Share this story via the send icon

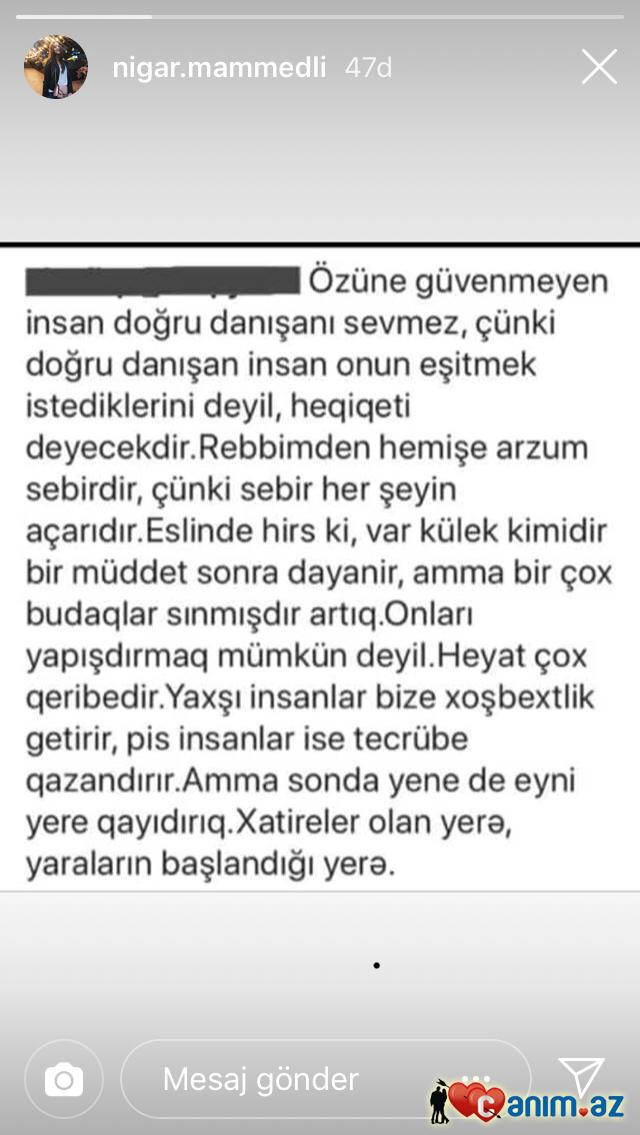581,1076
